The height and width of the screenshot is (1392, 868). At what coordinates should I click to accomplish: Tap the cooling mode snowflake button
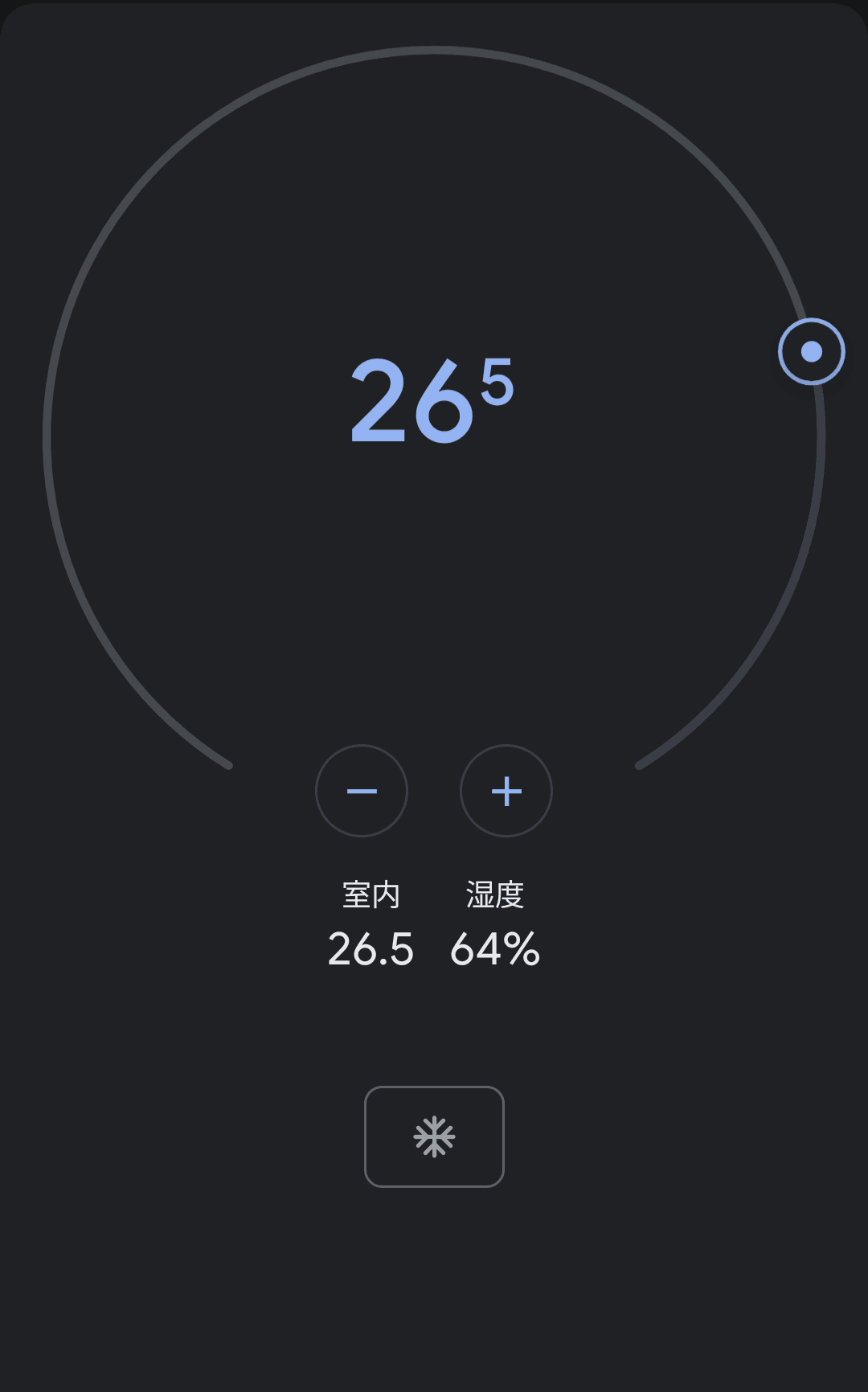click(x=434, y=1136)
